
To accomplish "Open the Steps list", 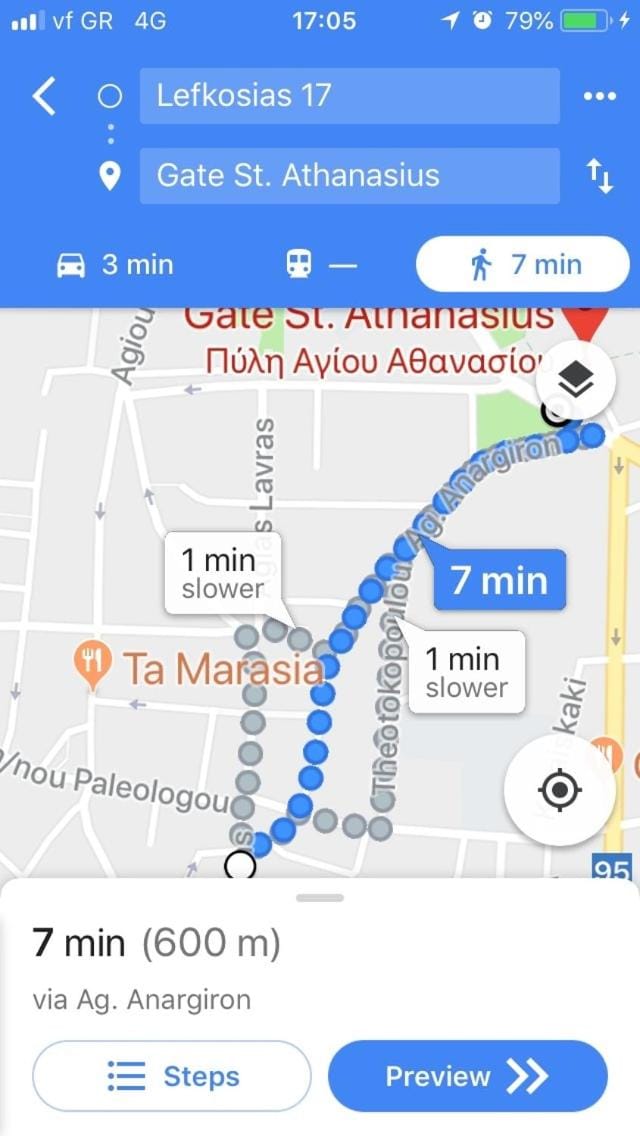I will pyautogui.click(x=173, y=1076).
